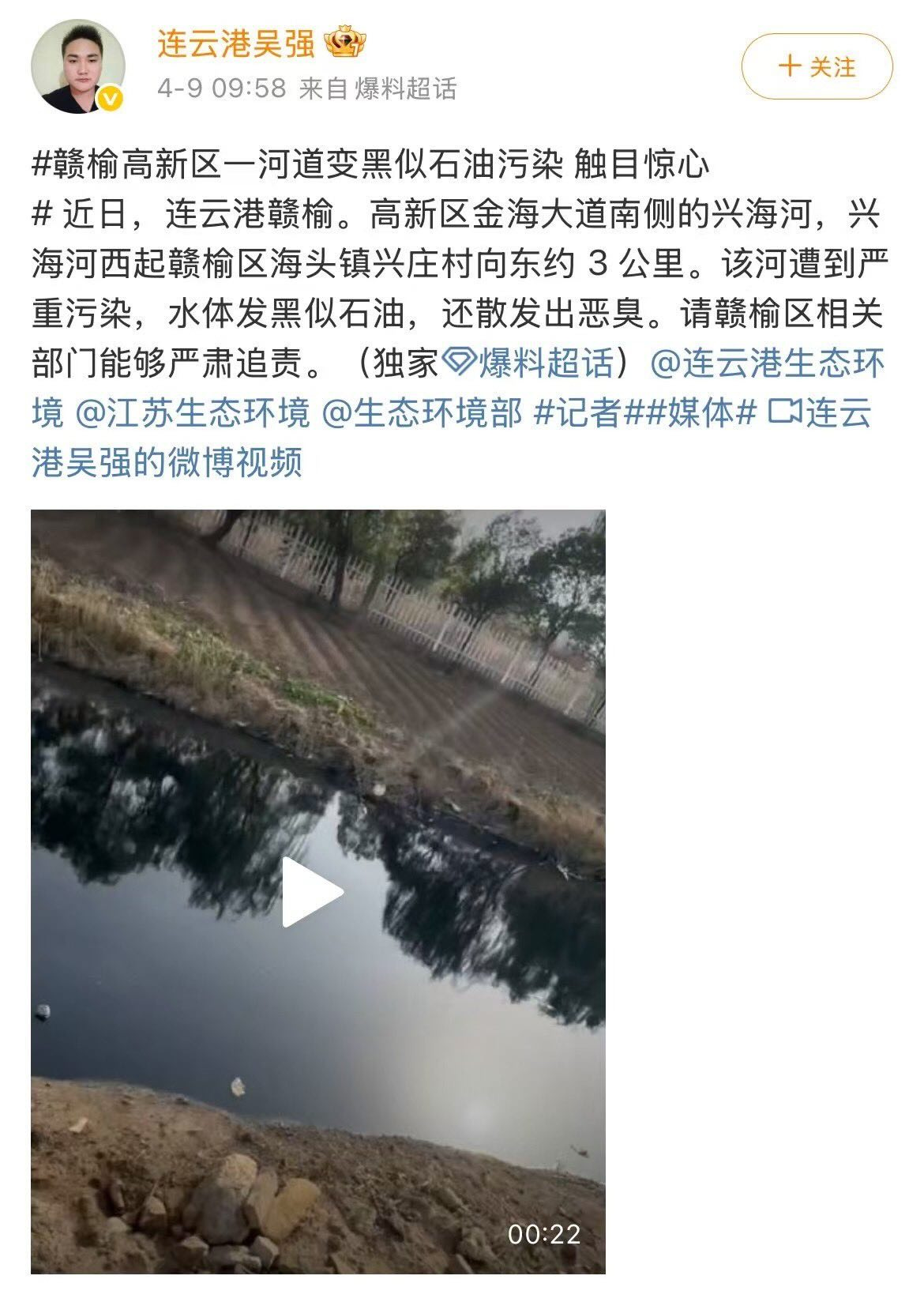Follow 连云港吴强 with the 关注 button
This screenshot has height=1302, width=924.
click(x=817, y=66)
